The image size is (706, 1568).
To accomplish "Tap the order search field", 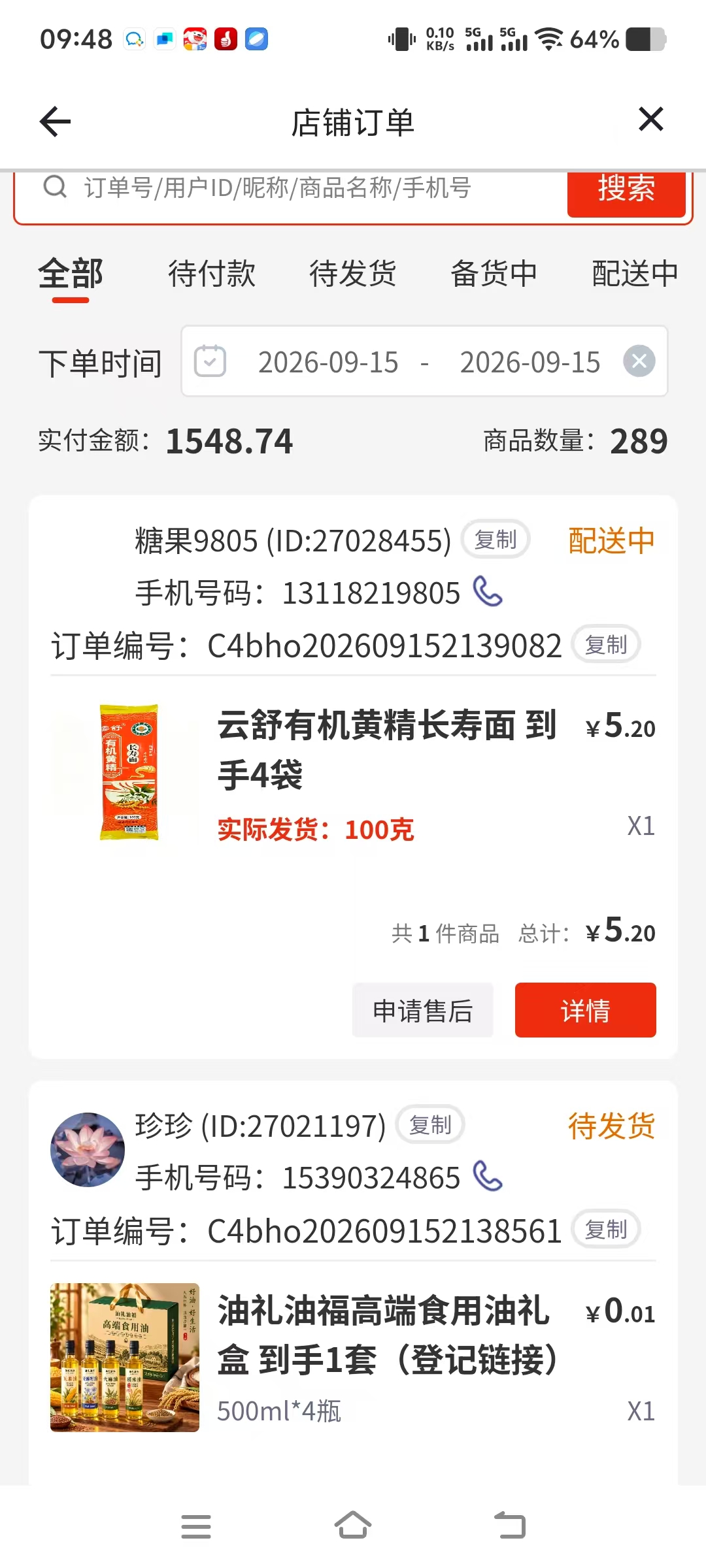I will tap(291, 188).
